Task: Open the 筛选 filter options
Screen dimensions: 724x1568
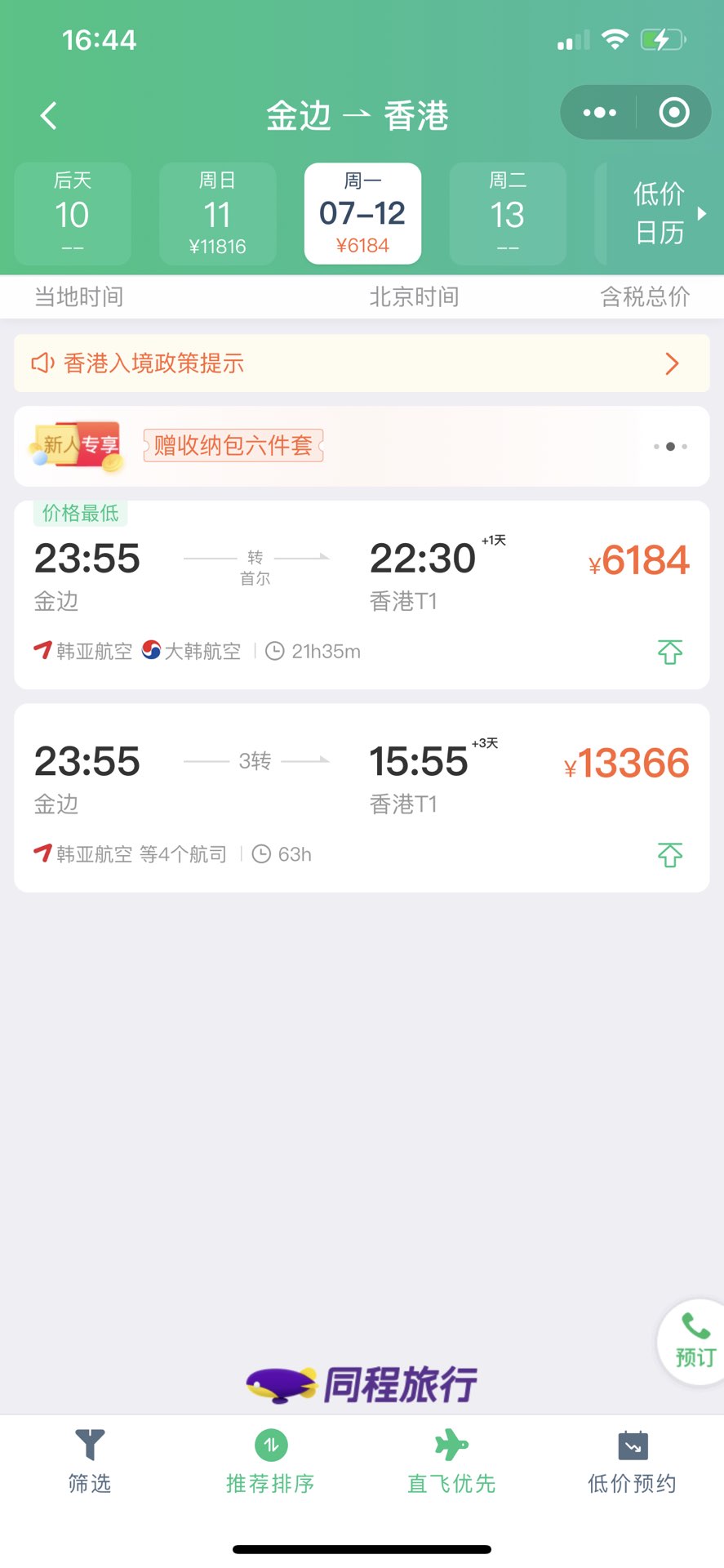Action: point(90,1462)
